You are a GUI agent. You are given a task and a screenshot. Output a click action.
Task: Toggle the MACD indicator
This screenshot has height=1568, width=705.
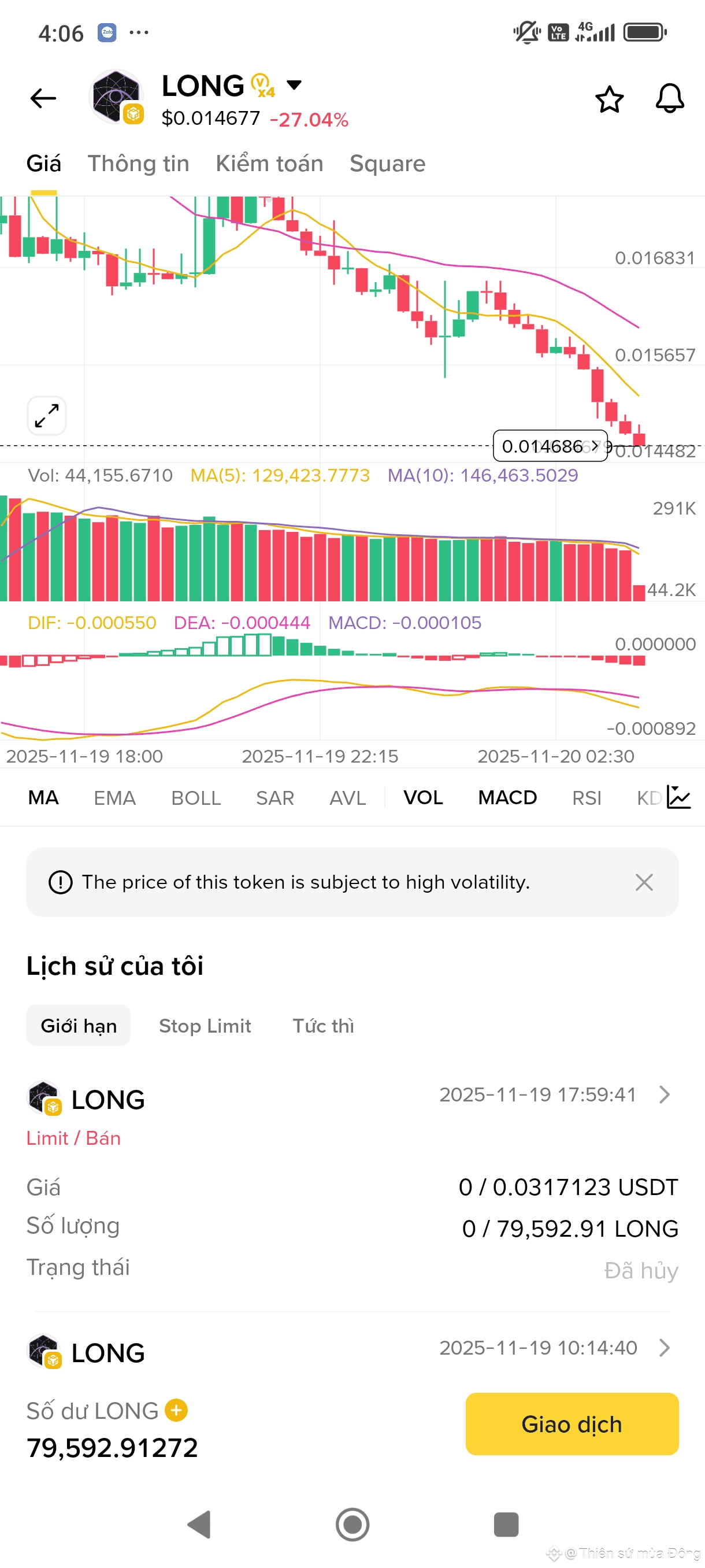coord(507,797)
